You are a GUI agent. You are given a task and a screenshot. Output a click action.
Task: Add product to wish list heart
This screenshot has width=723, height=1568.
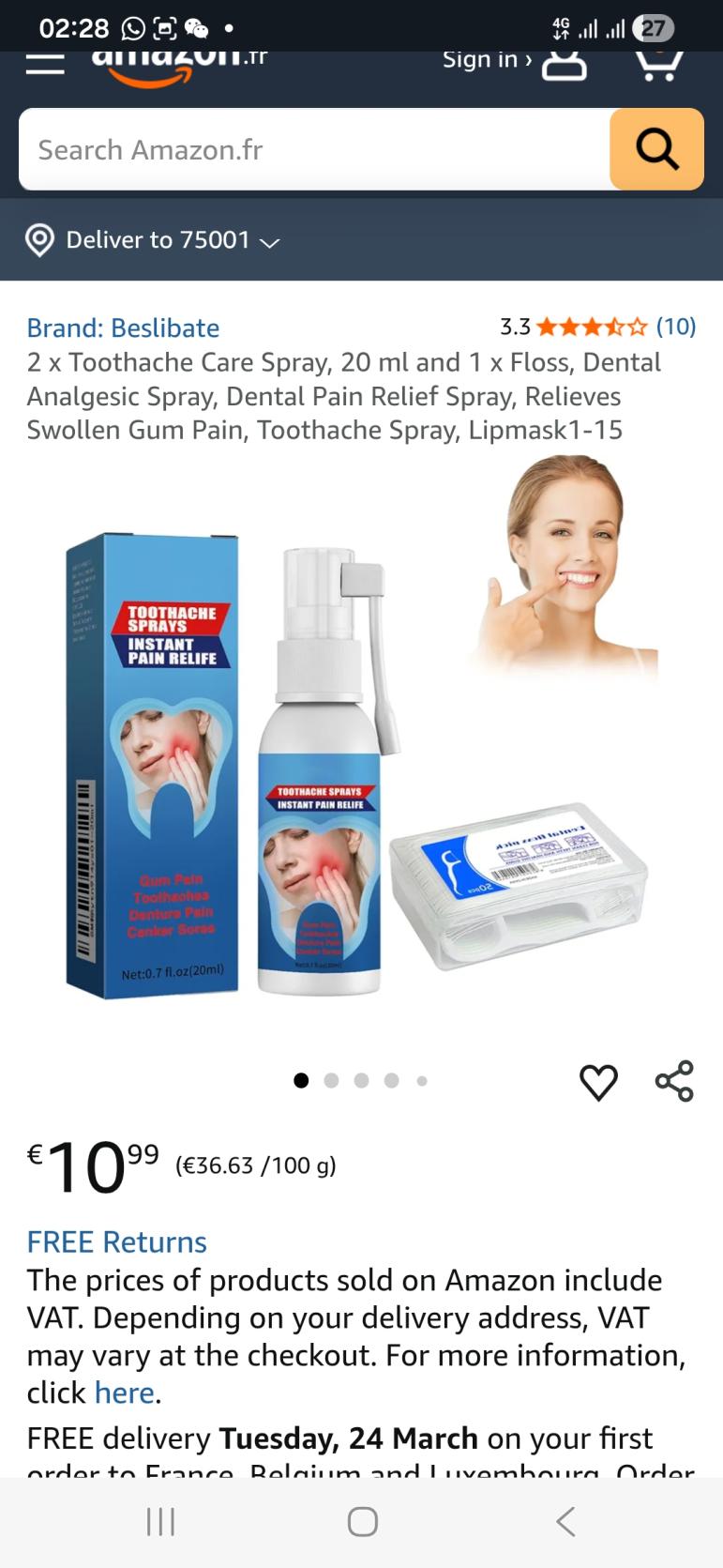point(598,1082)
